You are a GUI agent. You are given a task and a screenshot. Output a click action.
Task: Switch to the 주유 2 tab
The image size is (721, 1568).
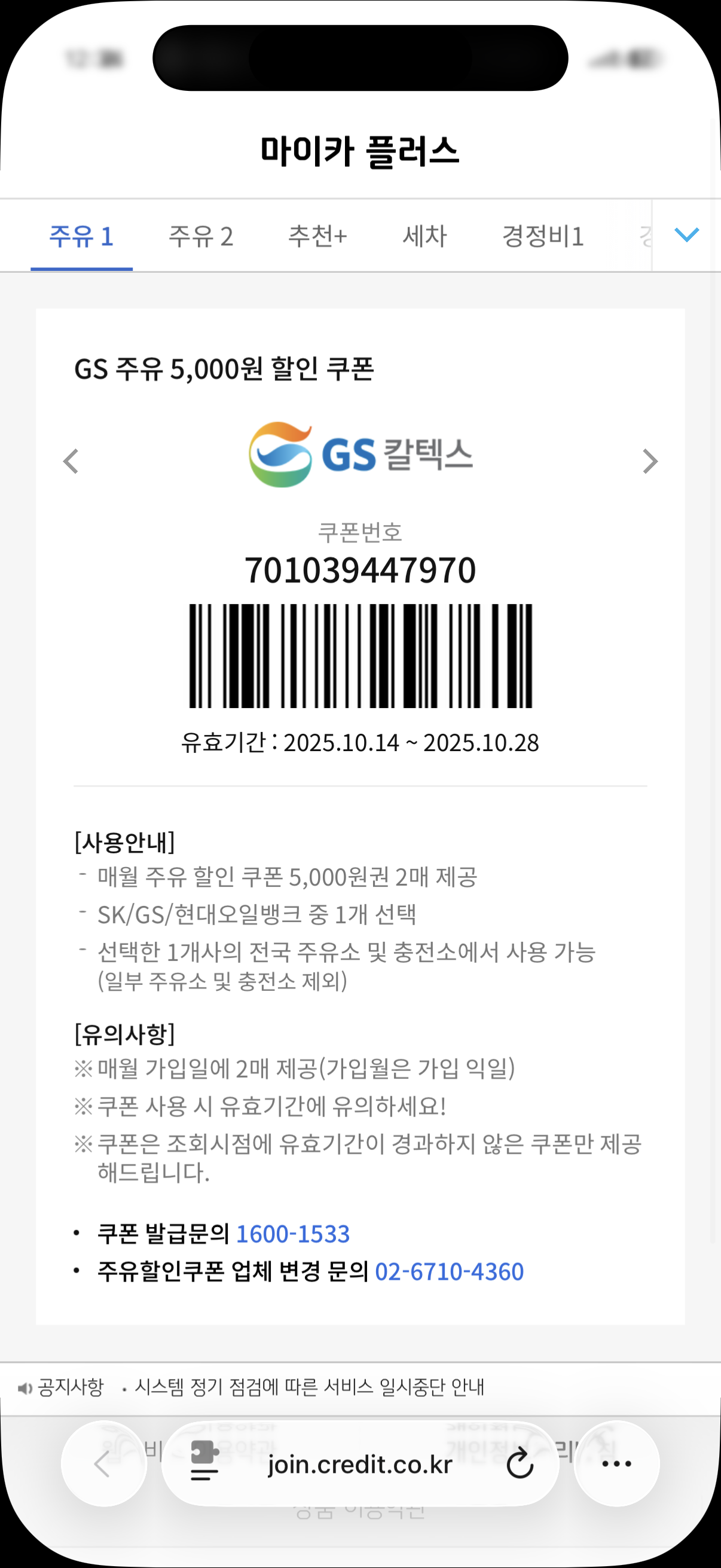point(201,236)
